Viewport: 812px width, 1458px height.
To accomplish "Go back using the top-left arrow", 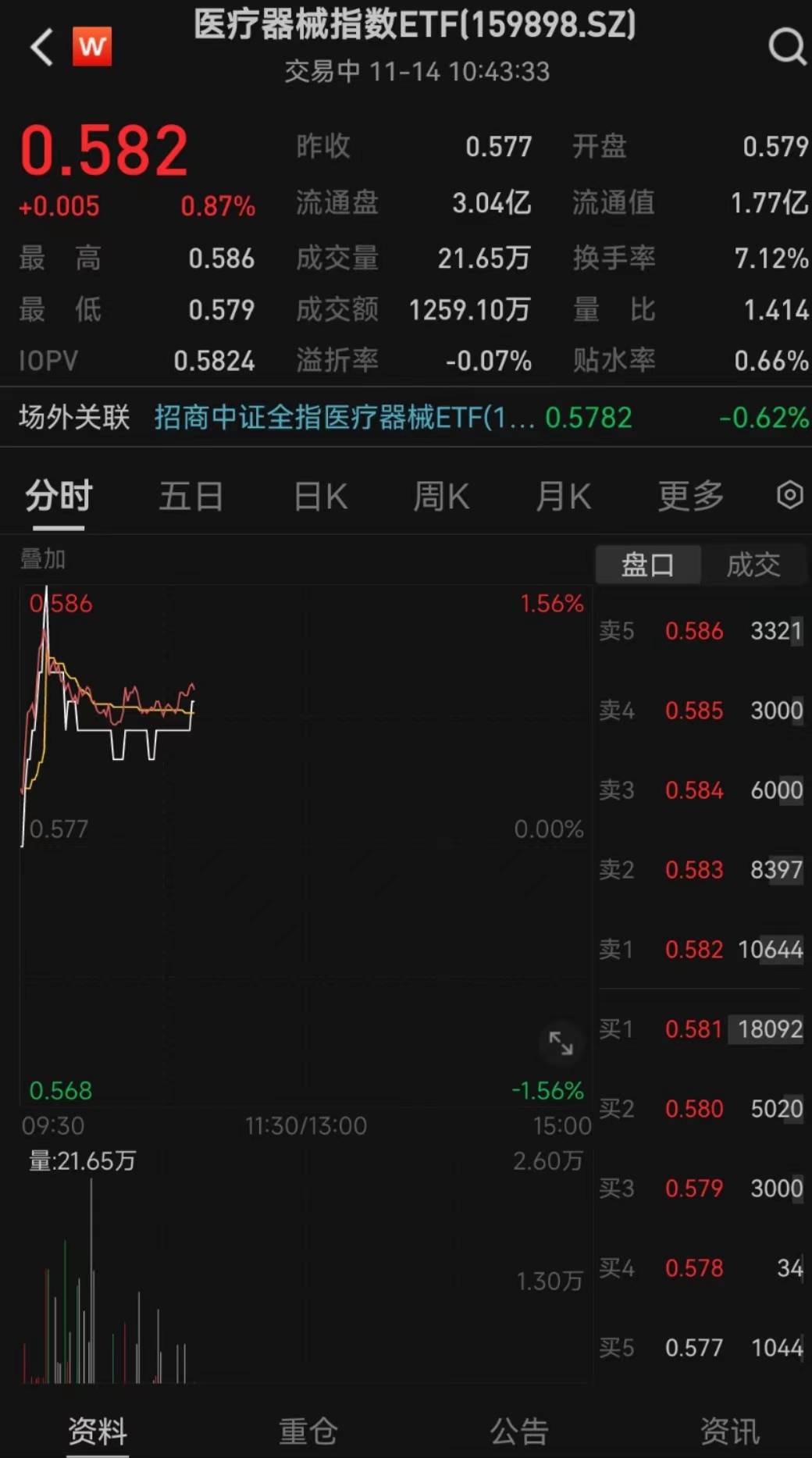I will tap(41, 47).
